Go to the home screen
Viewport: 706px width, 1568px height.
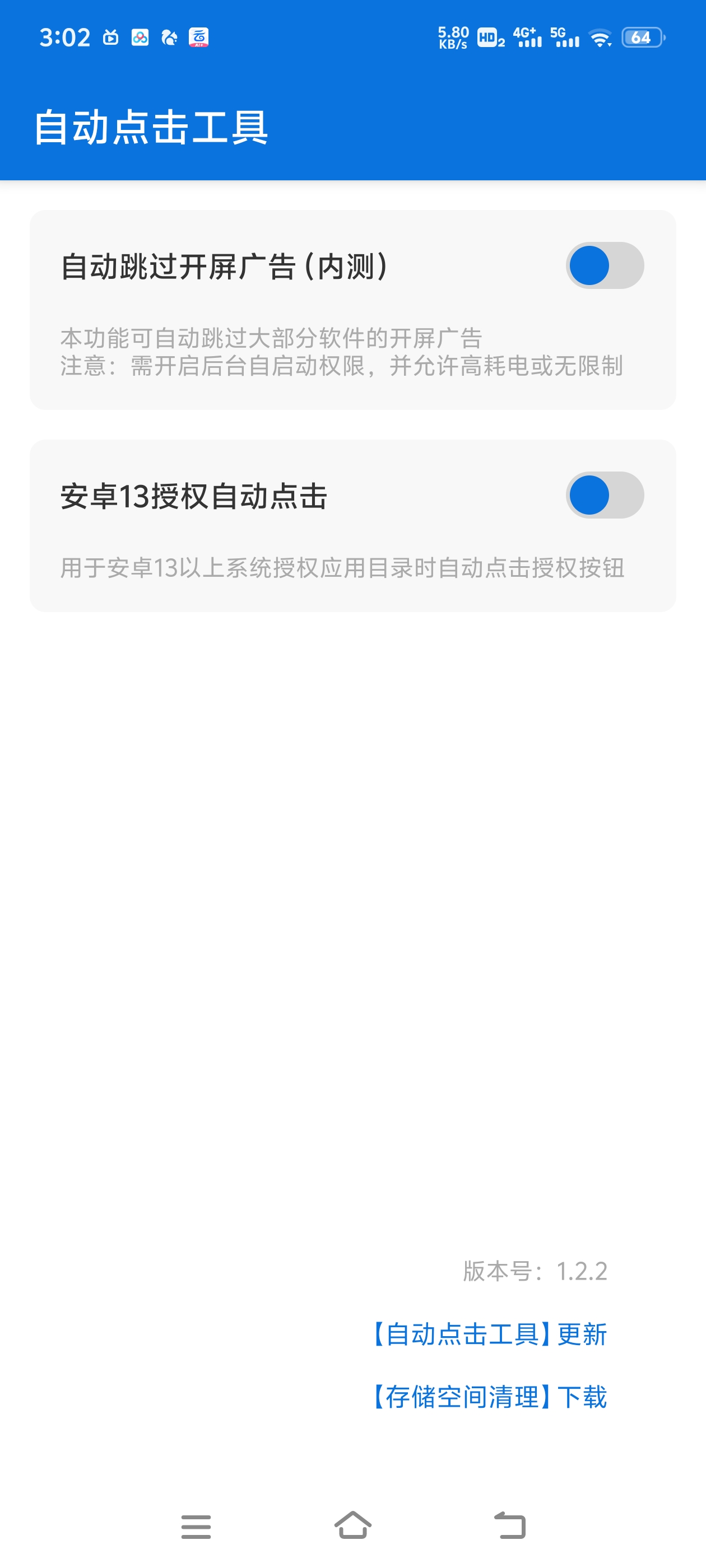352,1525
